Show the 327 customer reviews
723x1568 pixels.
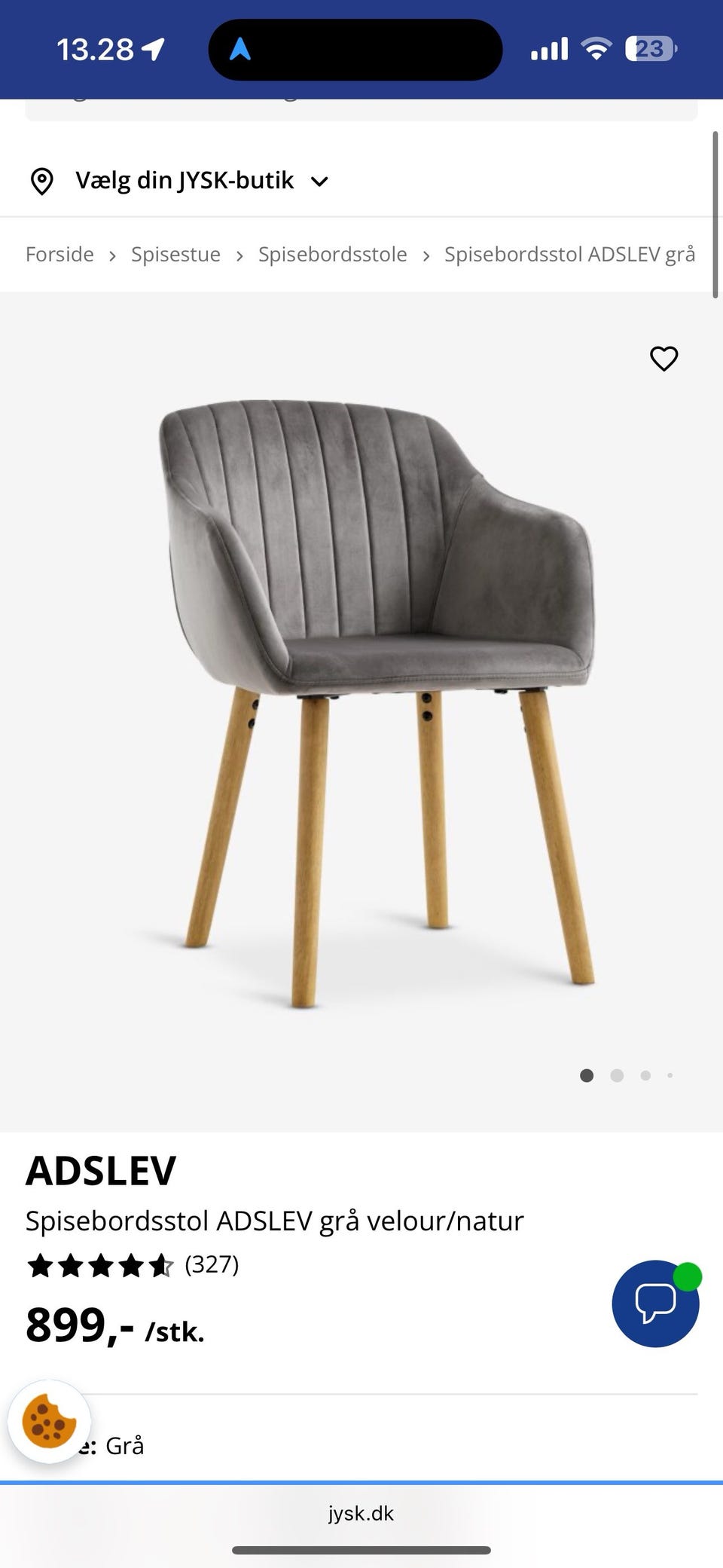coord(212,1264)
